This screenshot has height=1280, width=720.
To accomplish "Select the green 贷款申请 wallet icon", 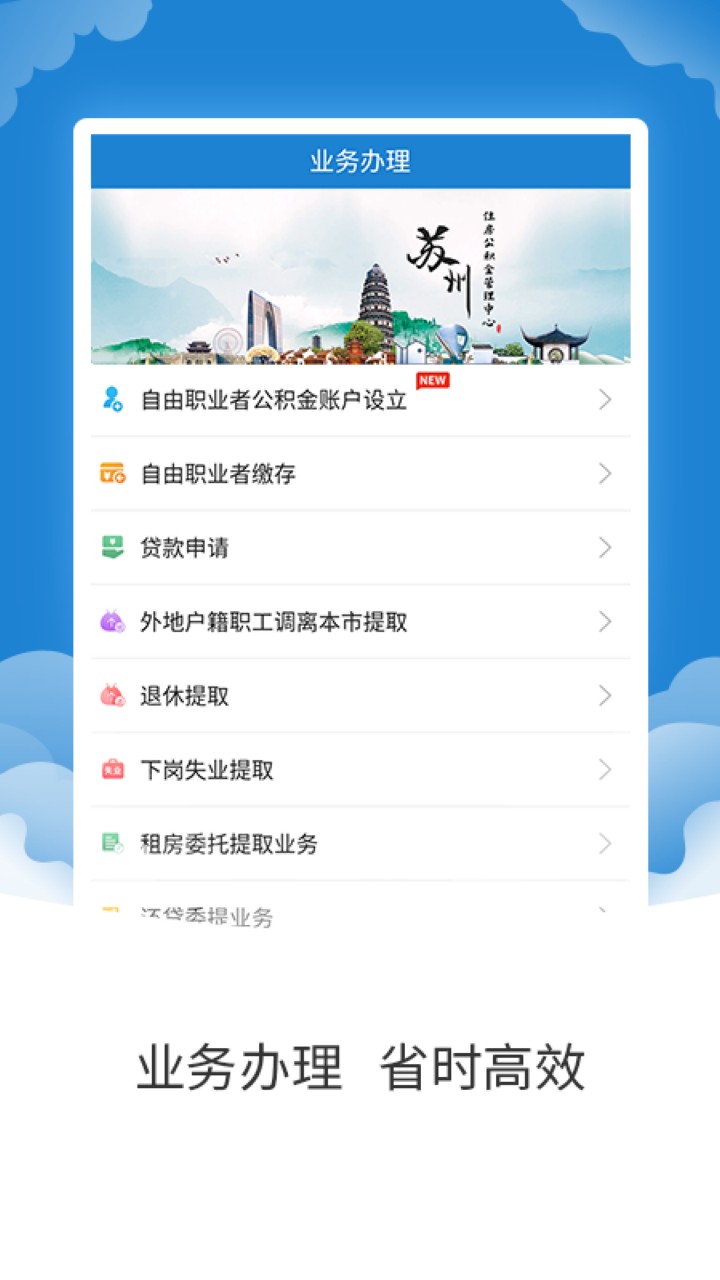I will [112, 547].
